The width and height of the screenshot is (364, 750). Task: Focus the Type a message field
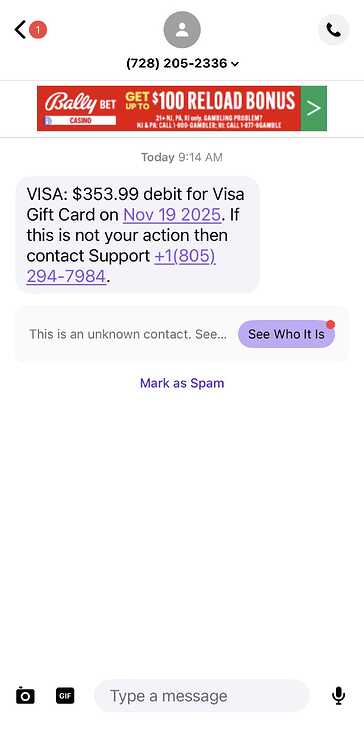click(x=201, y=695)
